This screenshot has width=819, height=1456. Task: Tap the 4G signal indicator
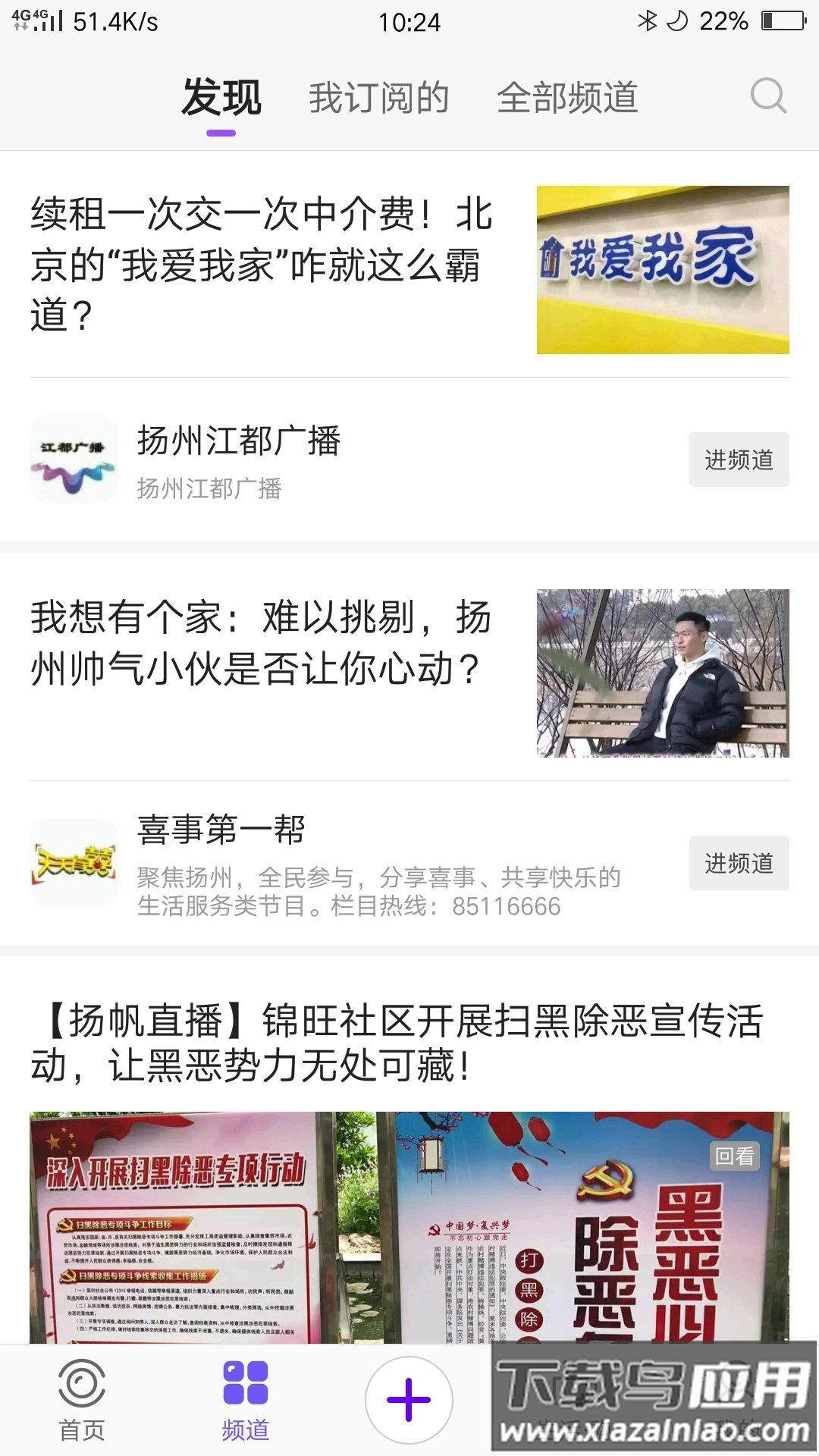(x=36, y=20)
